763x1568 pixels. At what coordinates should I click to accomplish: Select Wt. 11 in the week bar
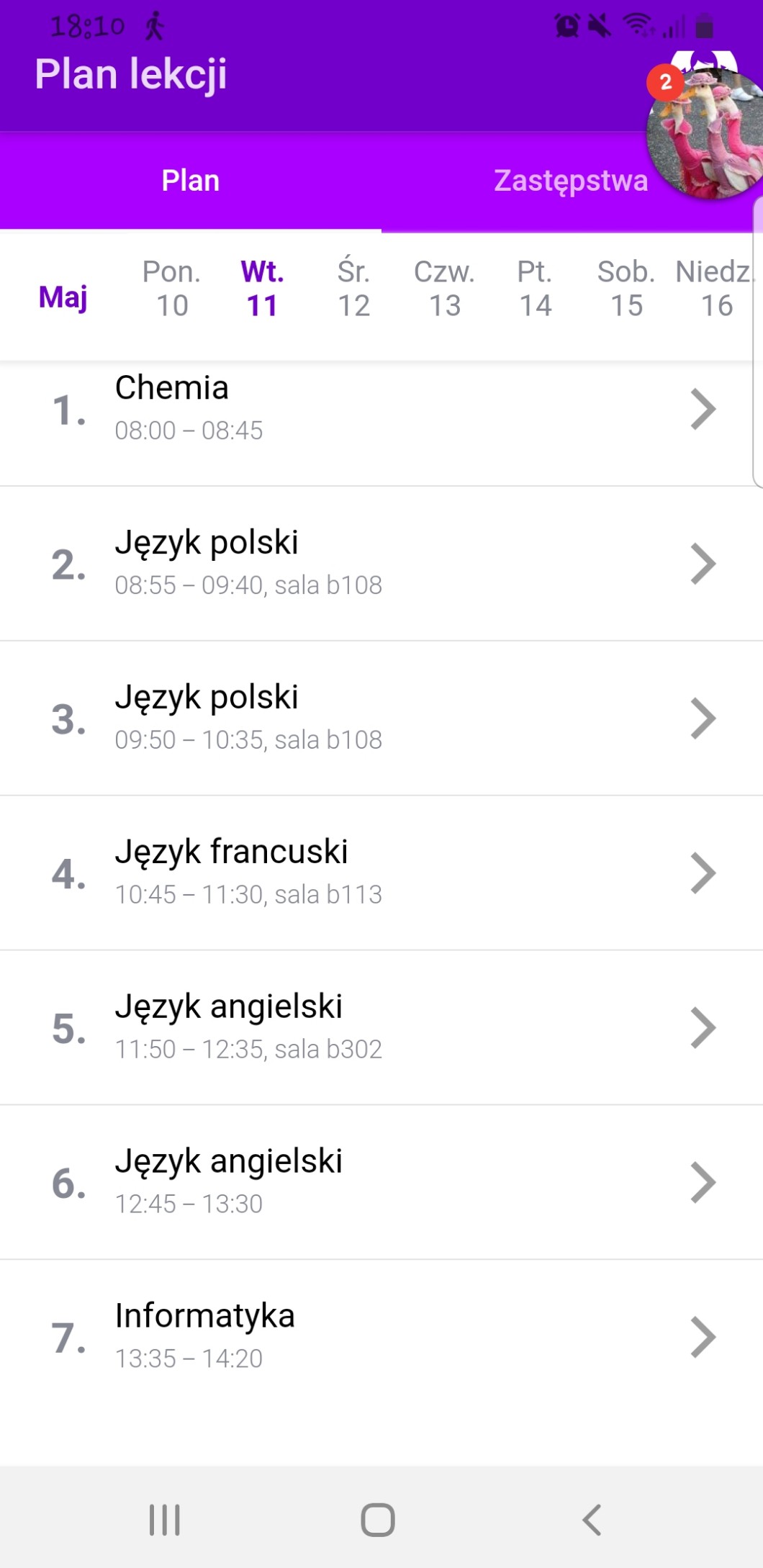pos(262,289)
